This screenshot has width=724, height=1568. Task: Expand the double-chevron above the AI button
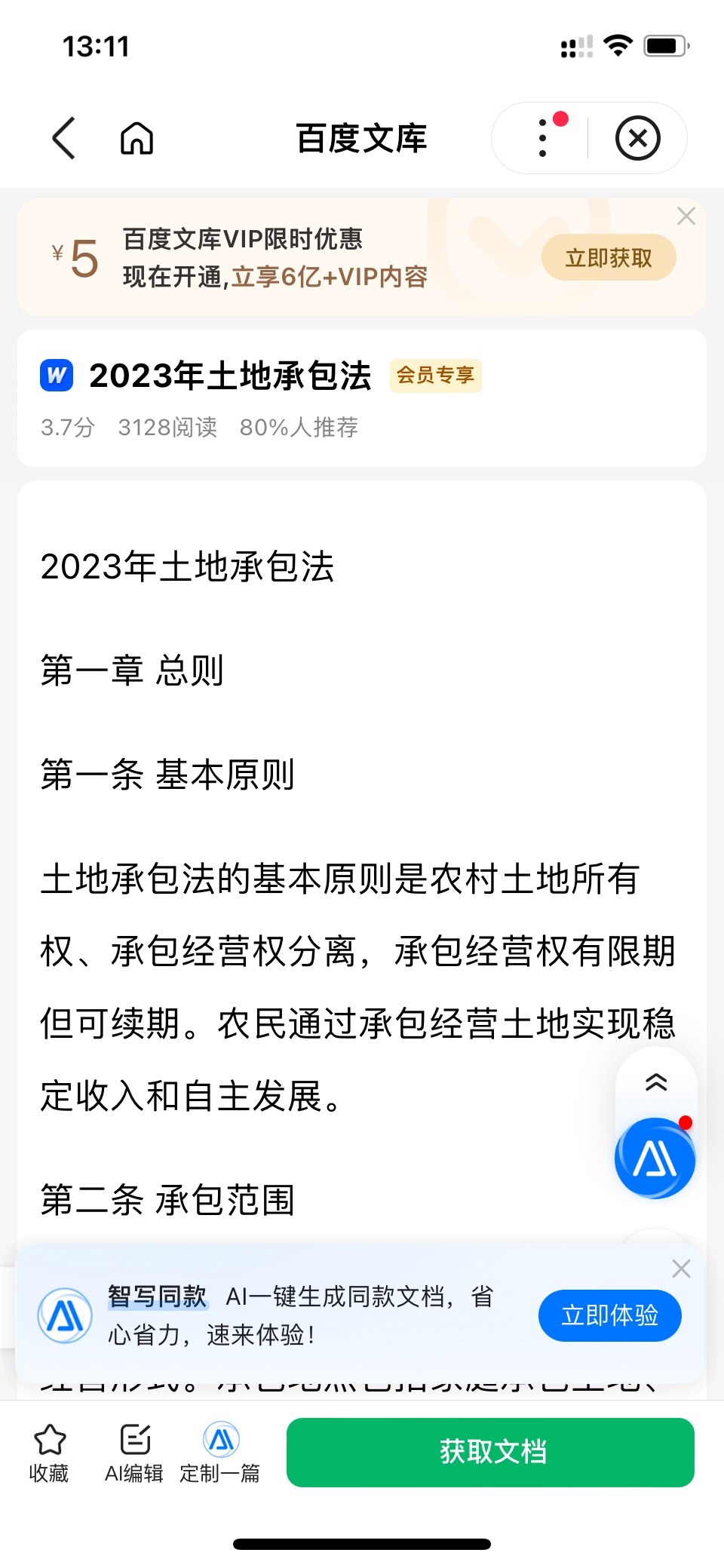(x=656, y=1082)
